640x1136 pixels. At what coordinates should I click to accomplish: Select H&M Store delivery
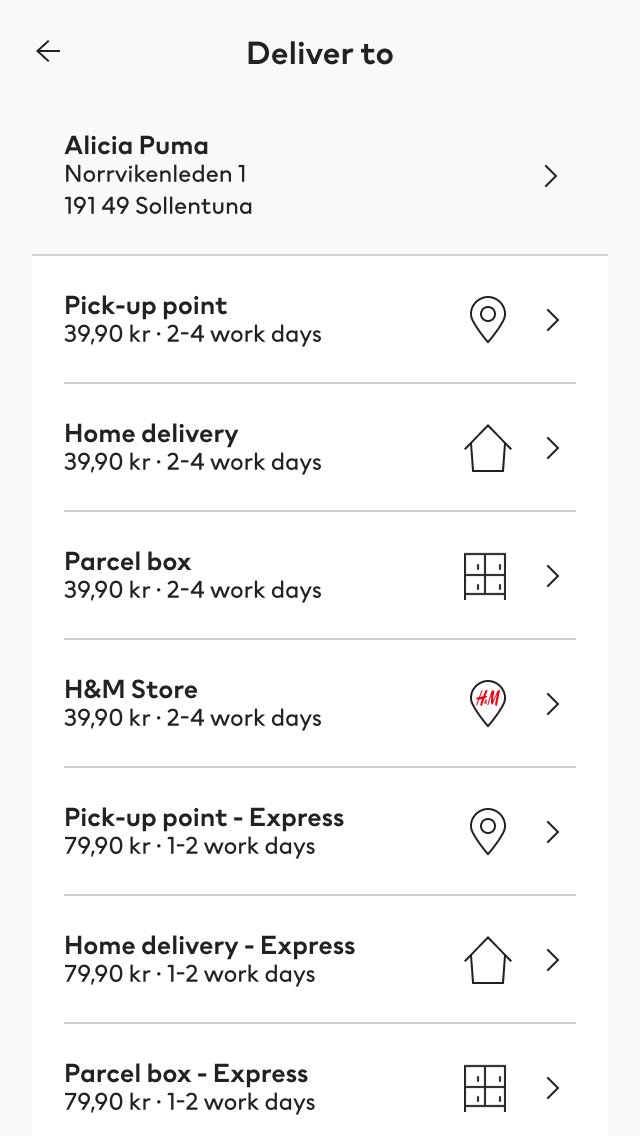[x=320, y=703]
